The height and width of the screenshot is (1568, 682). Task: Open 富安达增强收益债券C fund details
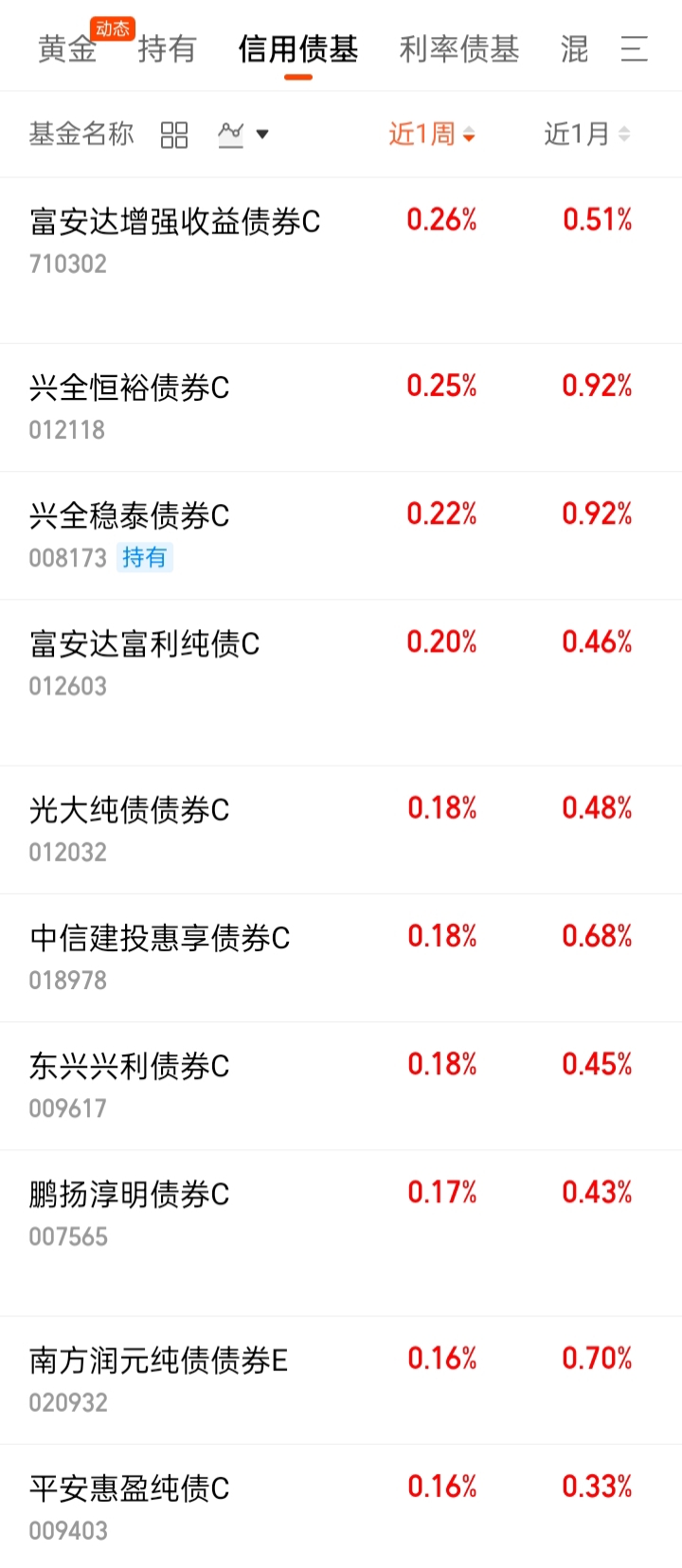tap(175, 223)
